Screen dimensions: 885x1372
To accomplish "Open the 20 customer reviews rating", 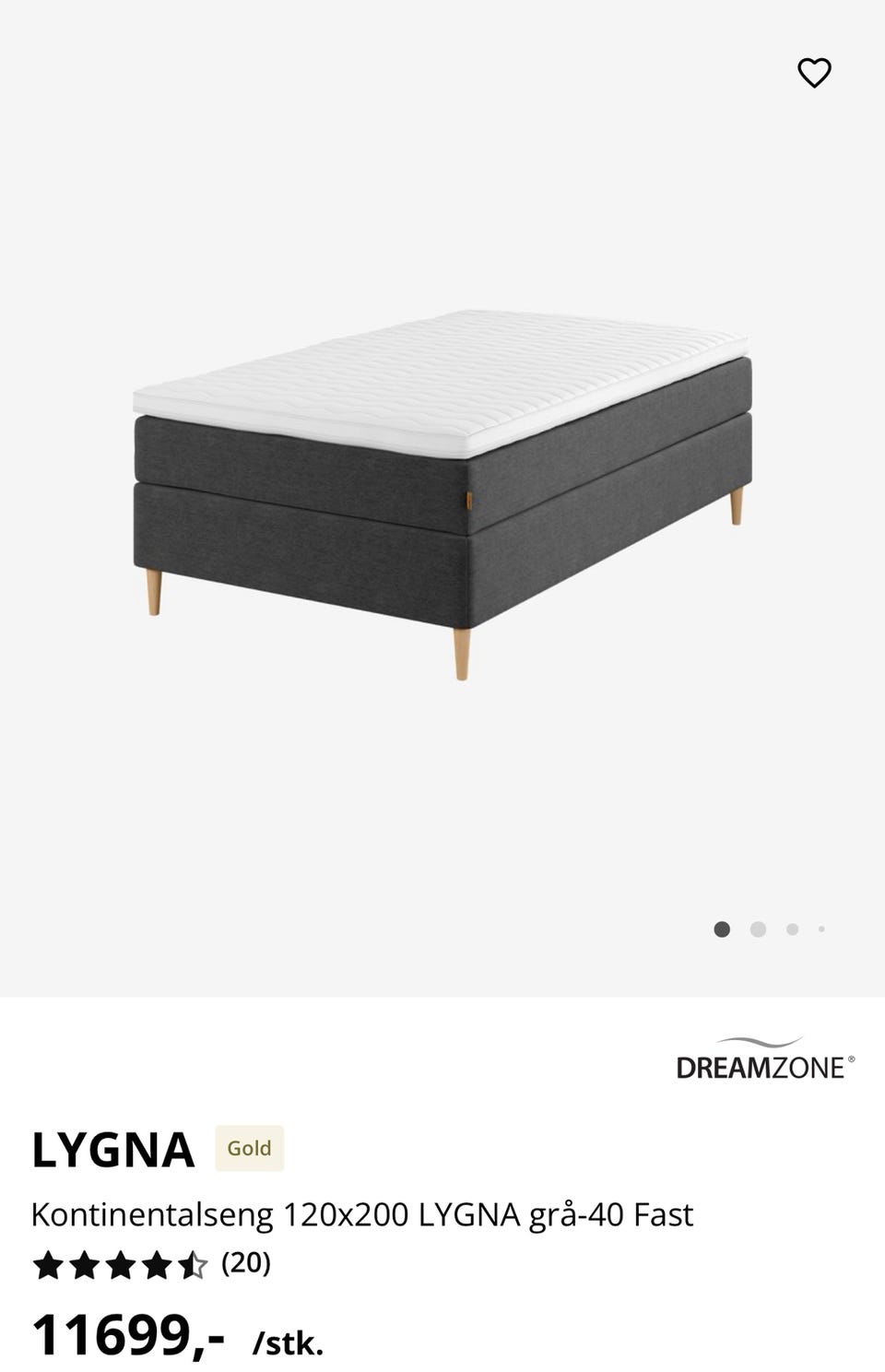I will (x=152, y=1264).
